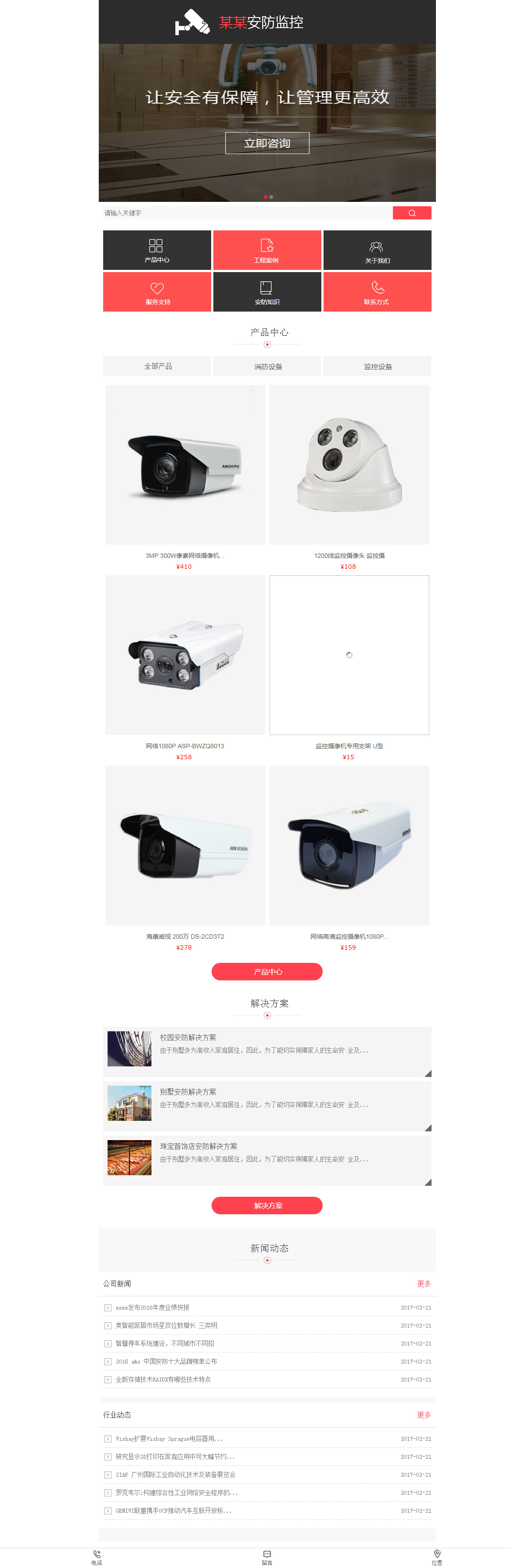The image size is (511, 1568).
Task: Switch to the 消防设备 product tab
Action: pos(267,366)
